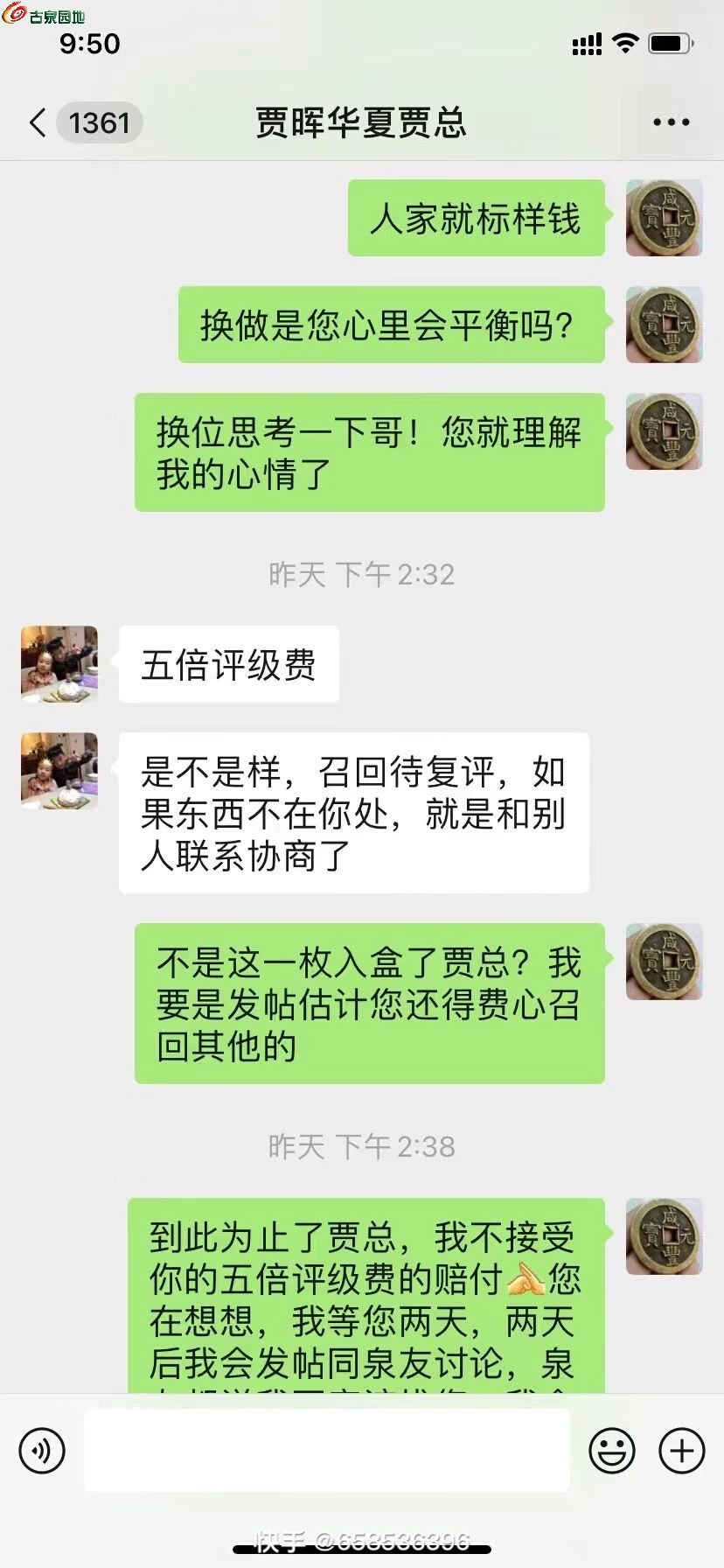Open the three-dot chat info menu
724x1568 pixels.
[671, 122]
